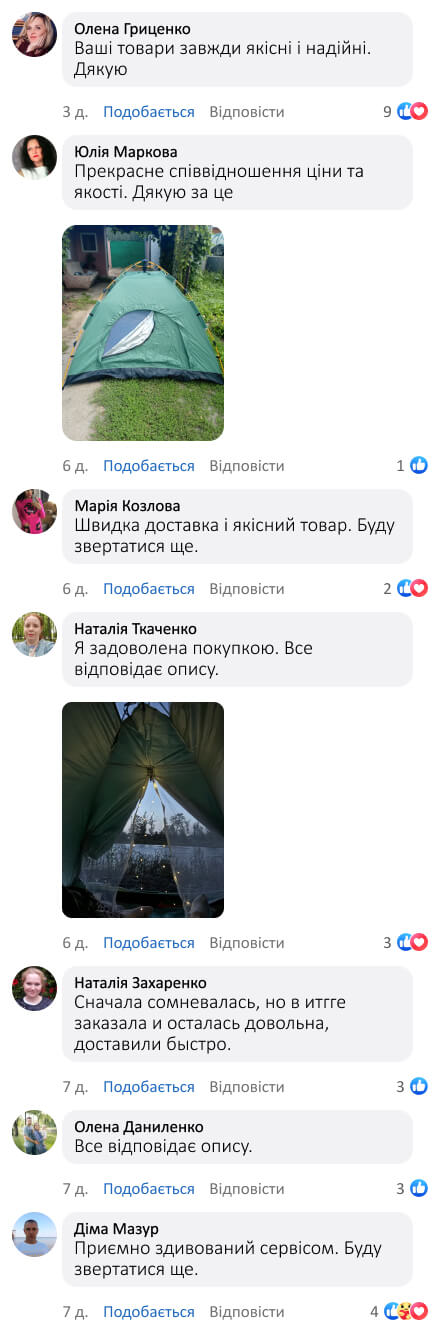The height and width of the screenshot is (1335, 440).
Task: Like Олена Гриценко's comment
Action: [x=148, y=112]
